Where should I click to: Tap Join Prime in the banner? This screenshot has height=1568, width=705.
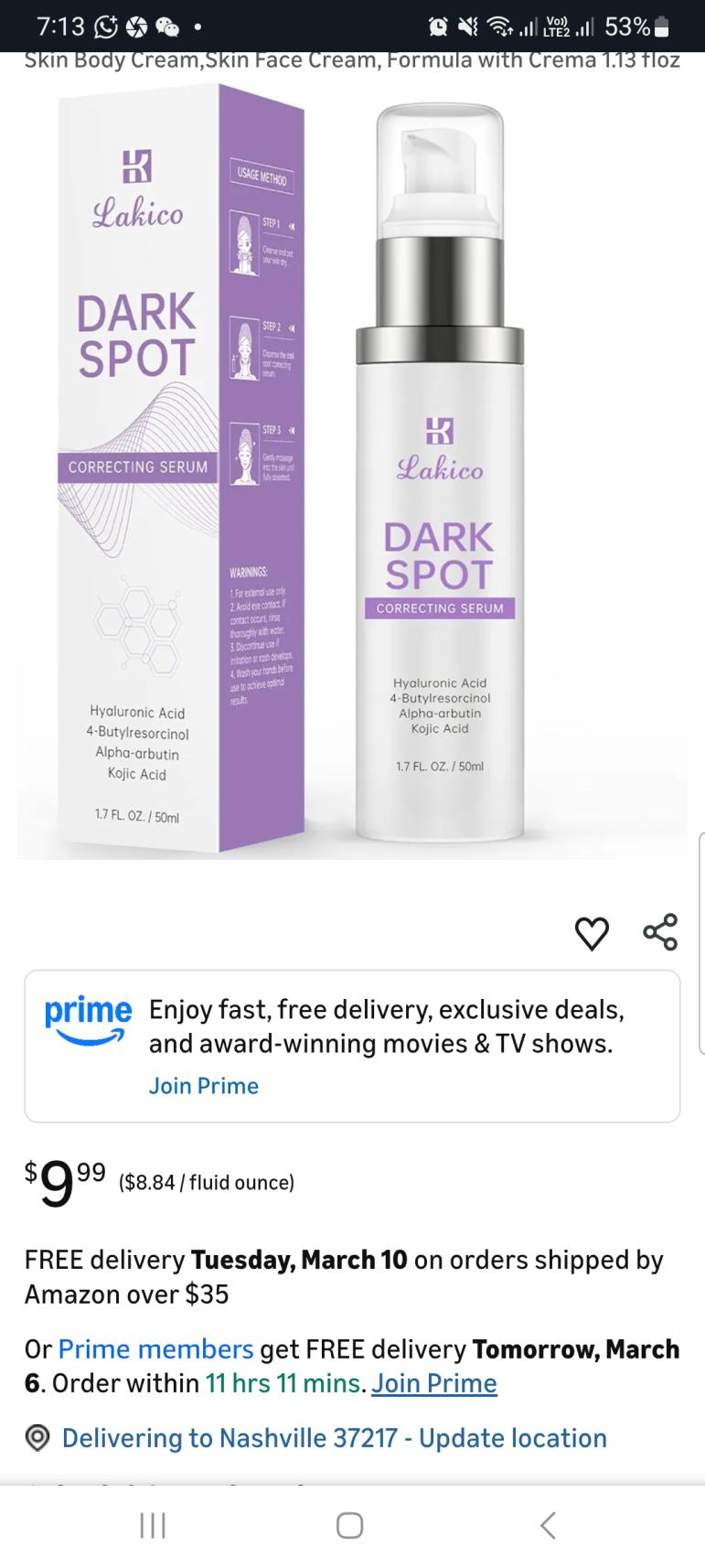click(203, 1086)
